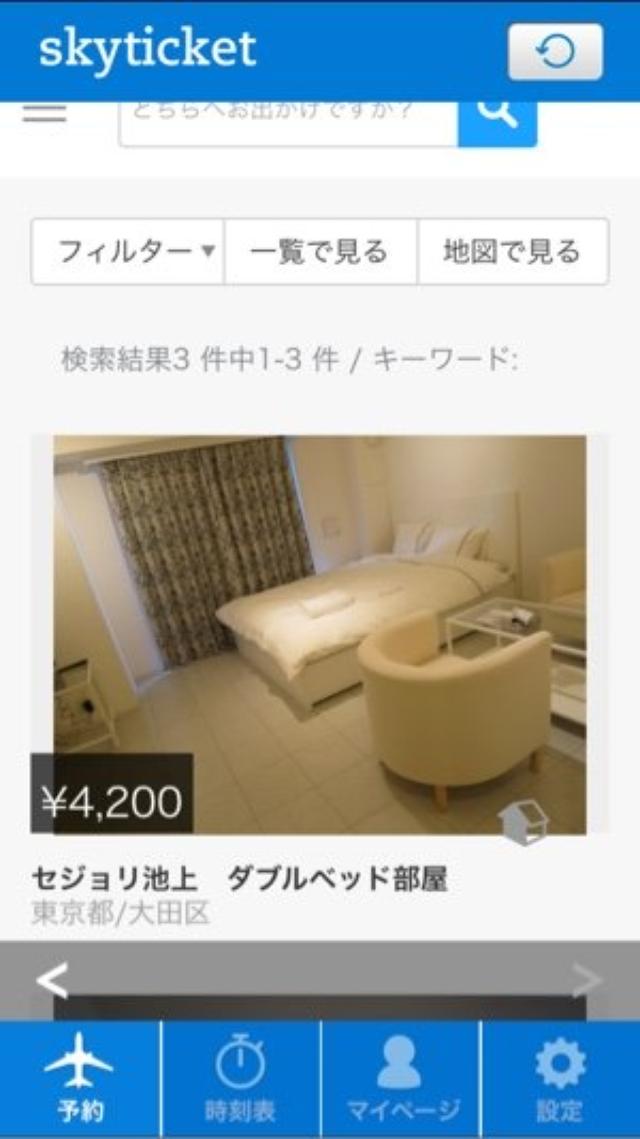Viewport: 640px width, 1139px height.
Task: Open the 設定 tab
Action: click(x=560, y=1080)
